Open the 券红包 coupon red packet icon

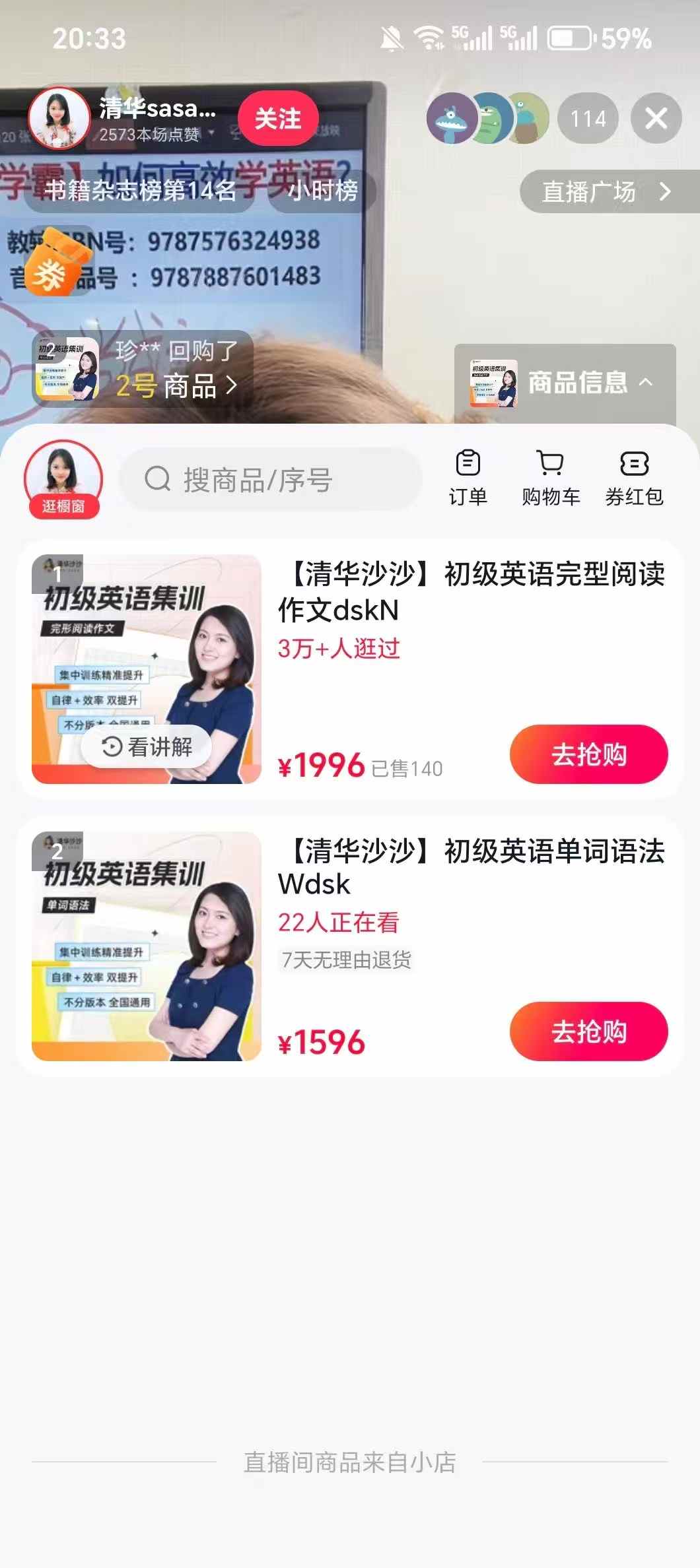coord(633,475)
